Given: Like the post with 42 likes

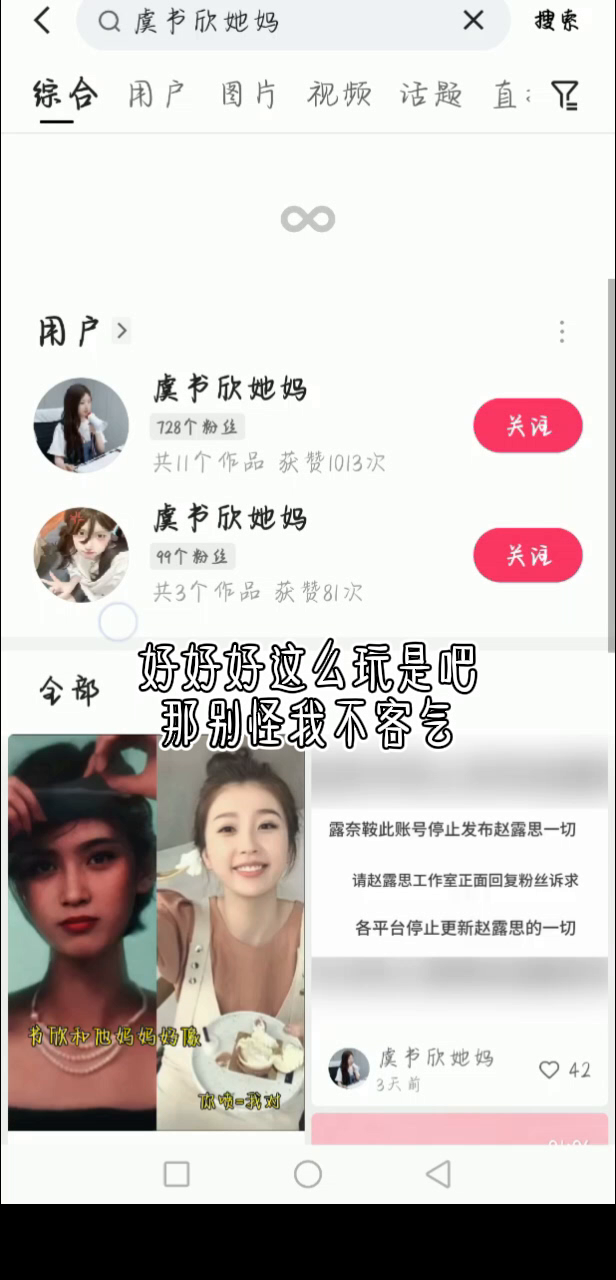Looking at the screenshot, I should (550, 1070).
